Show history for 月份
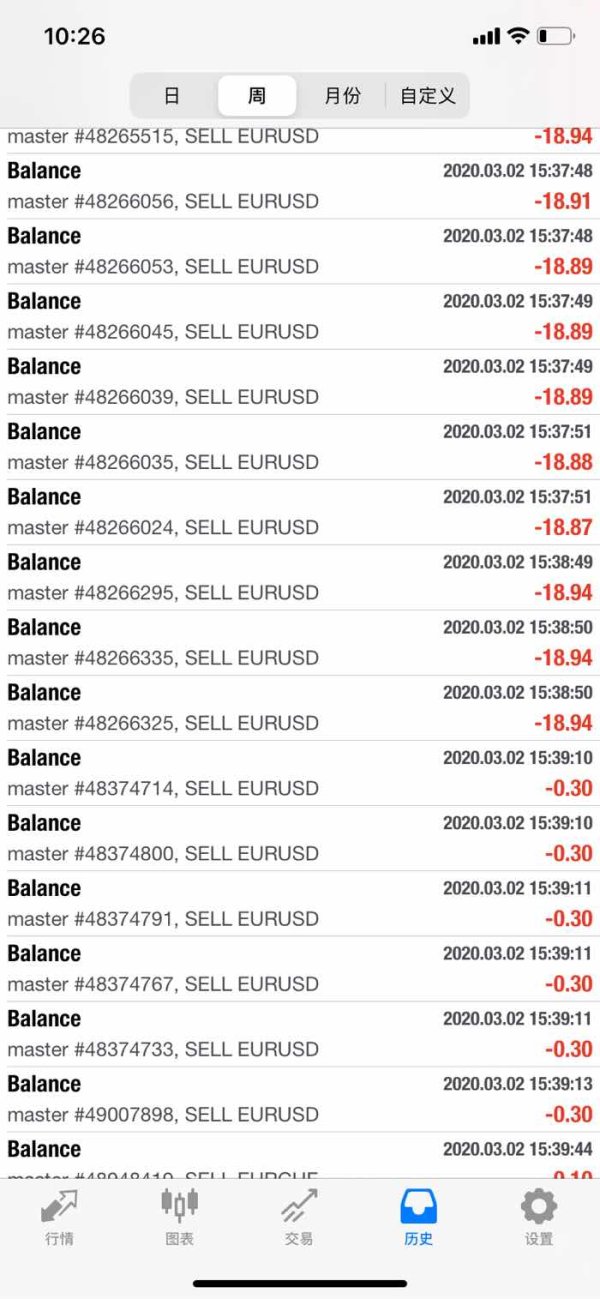 [x=342, y=96]
